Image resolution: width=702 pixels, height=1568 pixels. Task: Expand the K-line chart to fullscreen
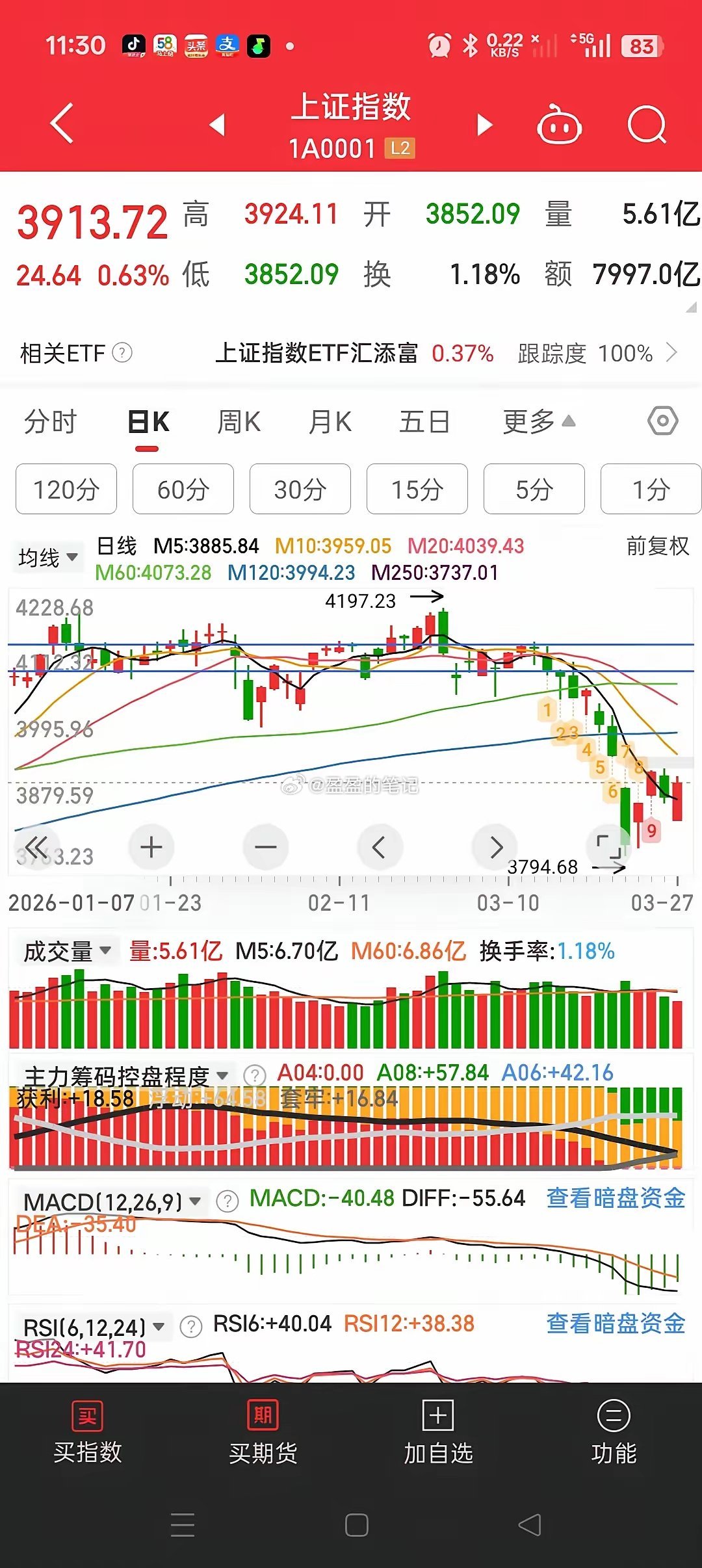pos(608,846)
